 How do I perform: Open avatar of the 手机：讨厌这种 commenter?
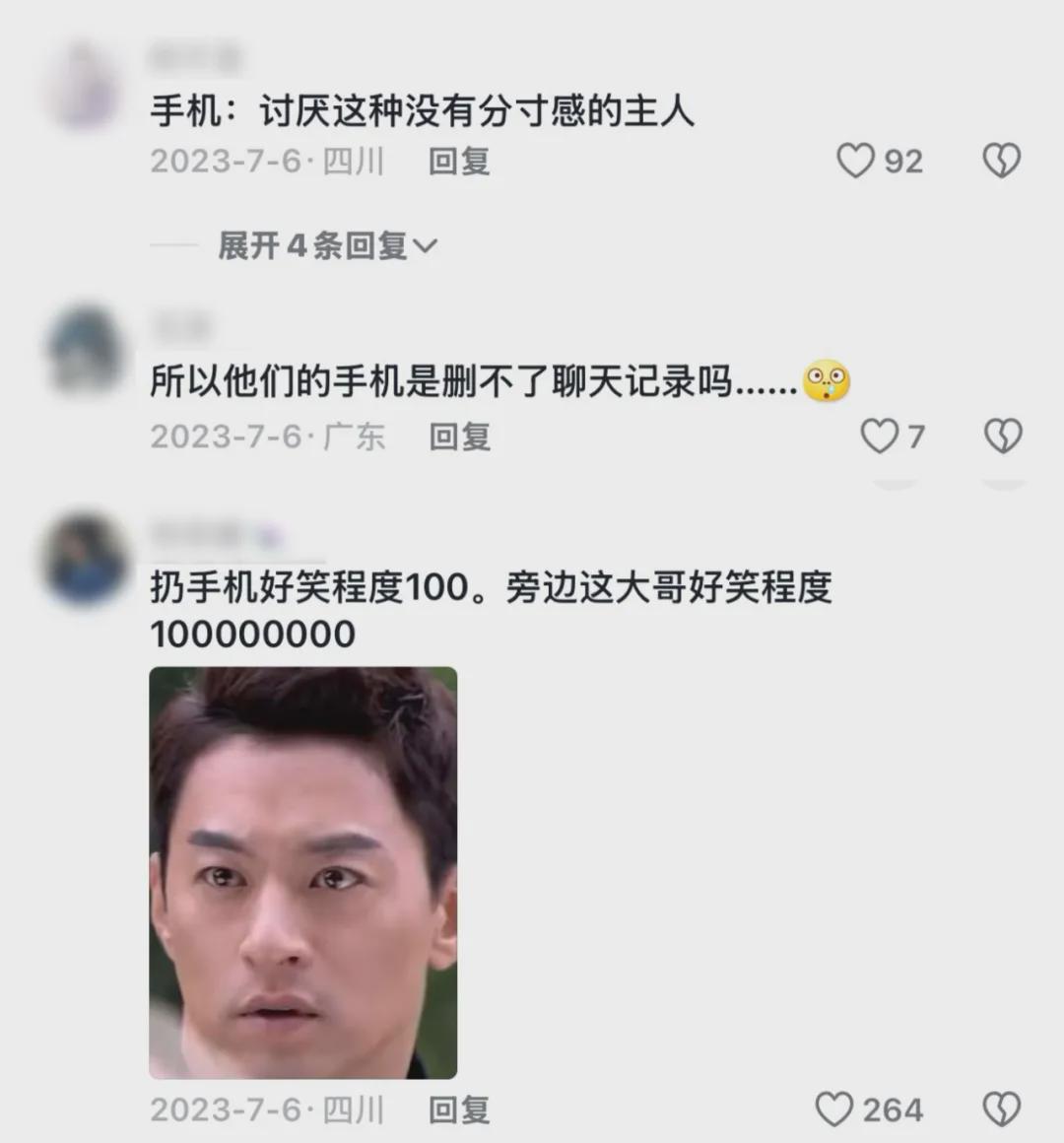tap(87, 87)
